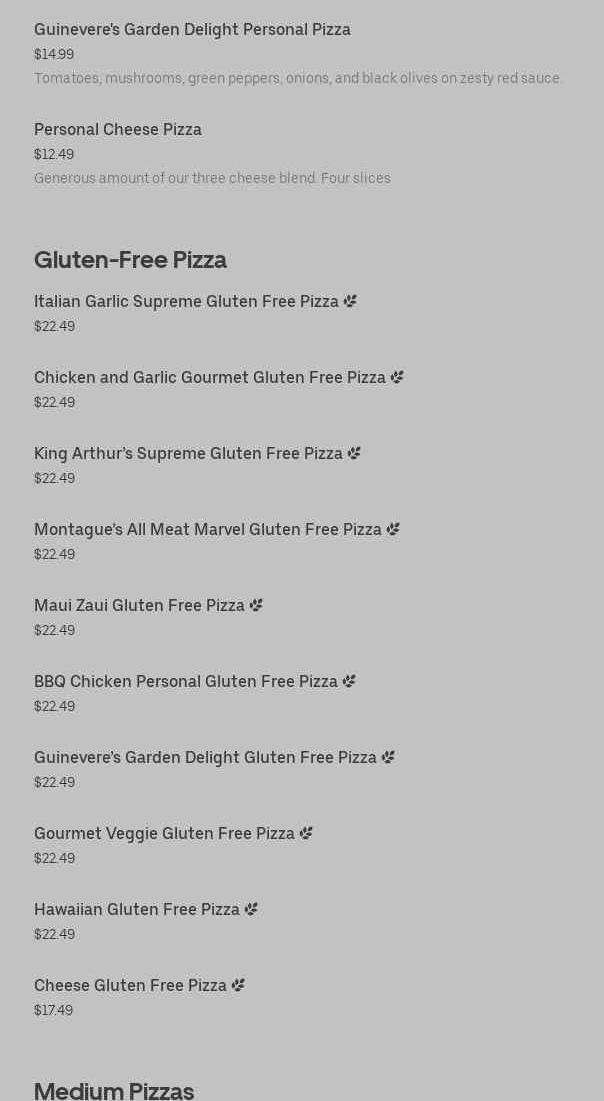Choose Chicken and Garlic Gourmet Gluten Free Pizza
The height and width of the screenshot is (1101, 604).
point(210,378)
